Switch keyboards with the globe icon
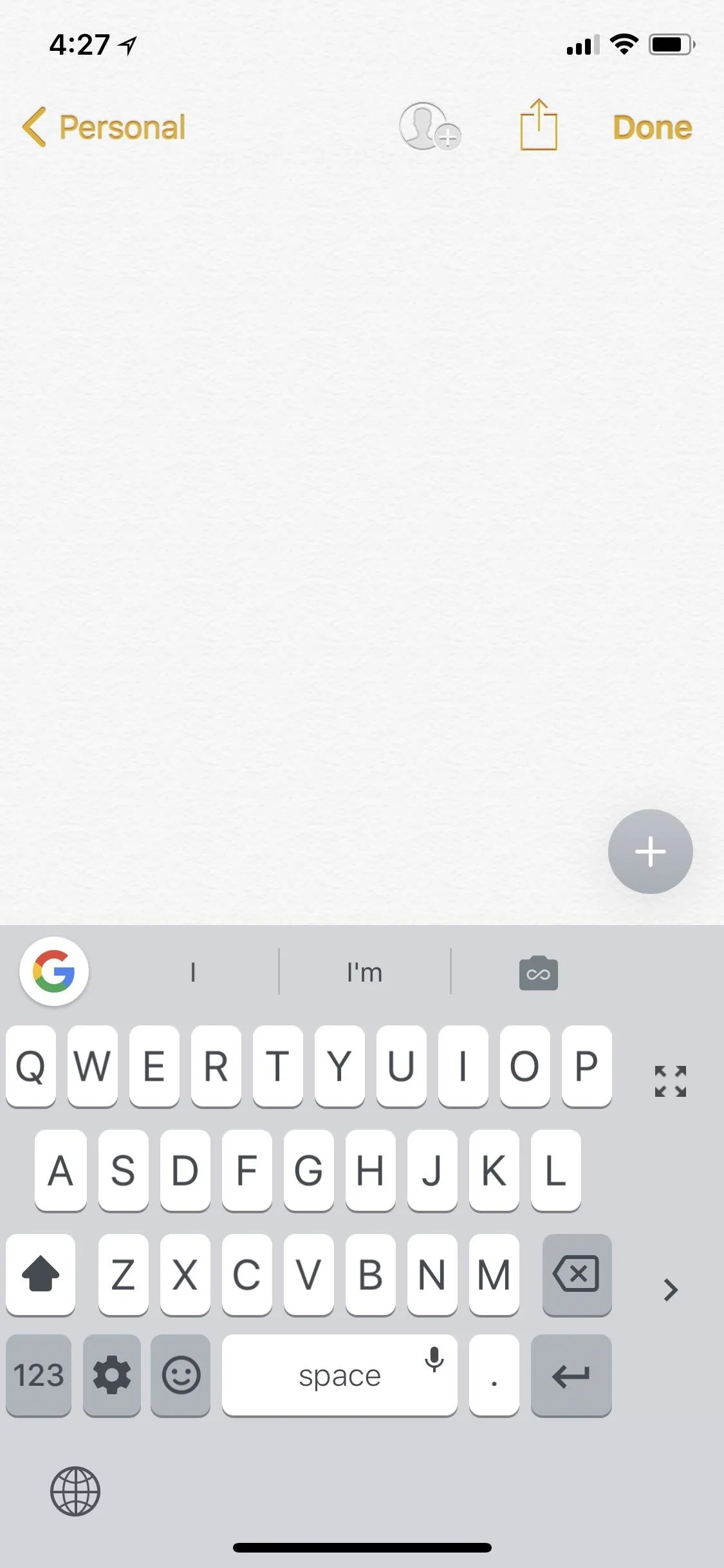 tap(75, 1491)
